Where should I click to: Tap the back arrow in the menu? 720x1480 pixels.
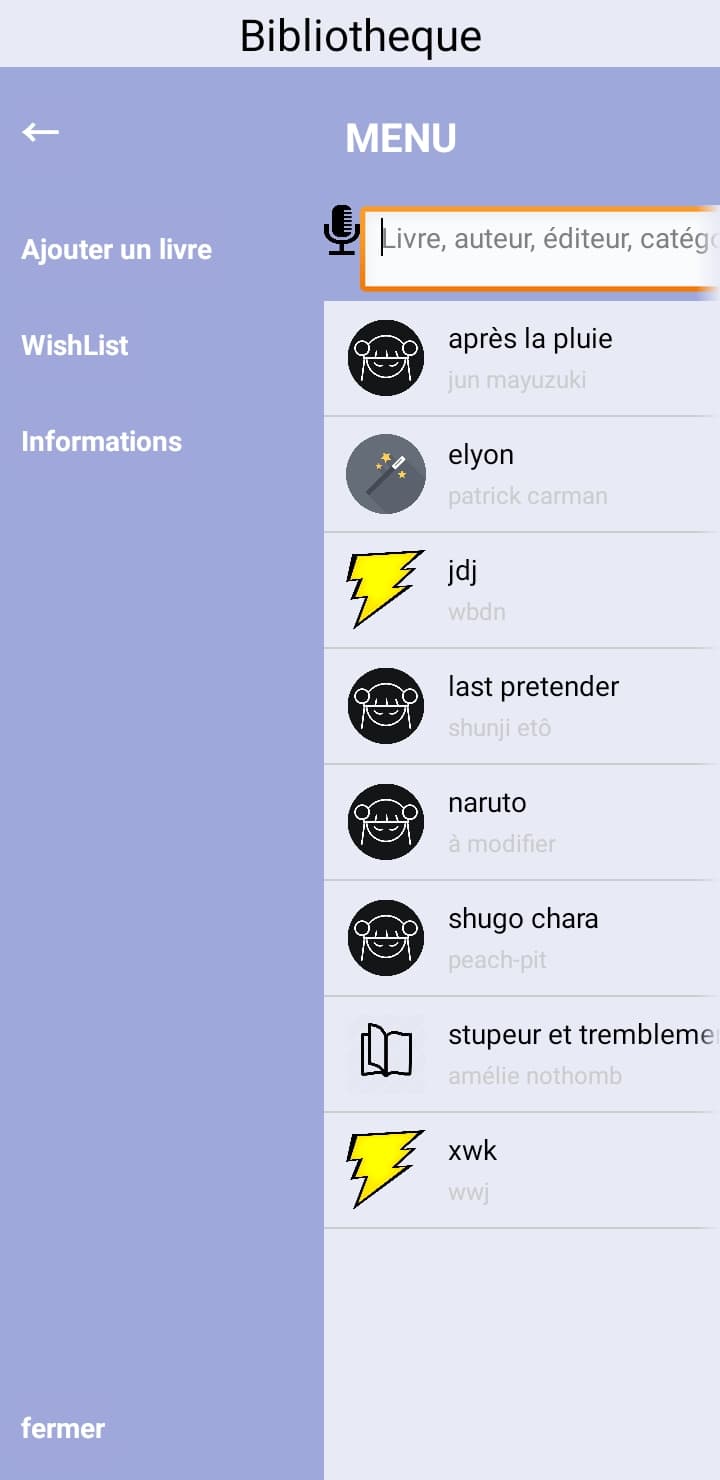click(x=41, y=132)
